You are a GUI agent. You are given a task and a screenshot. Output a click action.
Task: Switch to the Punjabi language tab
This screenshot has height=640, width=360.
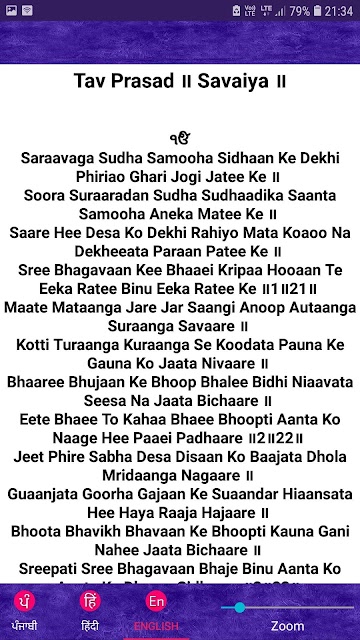pyautogui.click(x=24, y=611)
